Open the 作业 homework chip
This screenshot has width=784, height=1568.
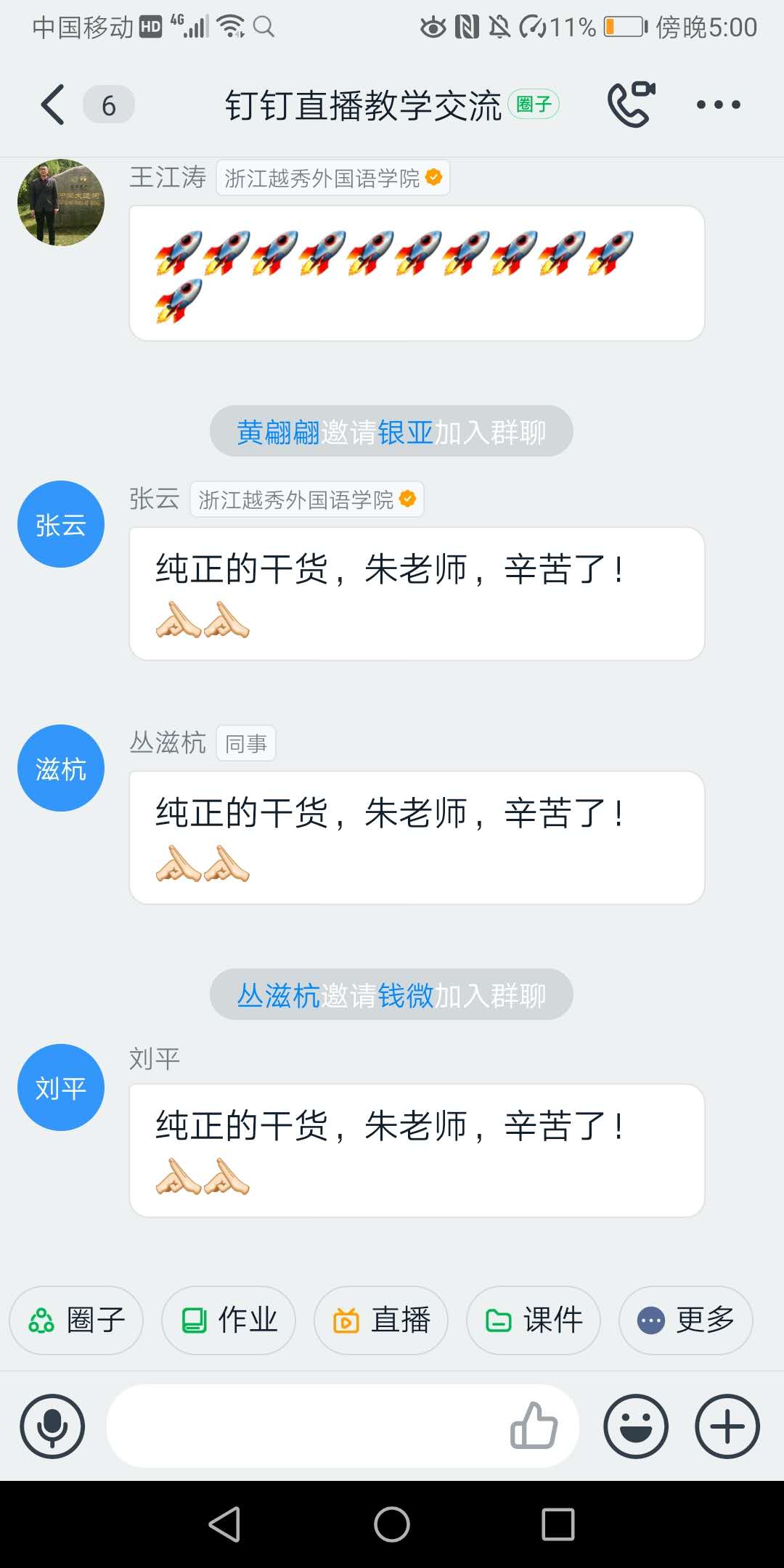[229, 1320]
